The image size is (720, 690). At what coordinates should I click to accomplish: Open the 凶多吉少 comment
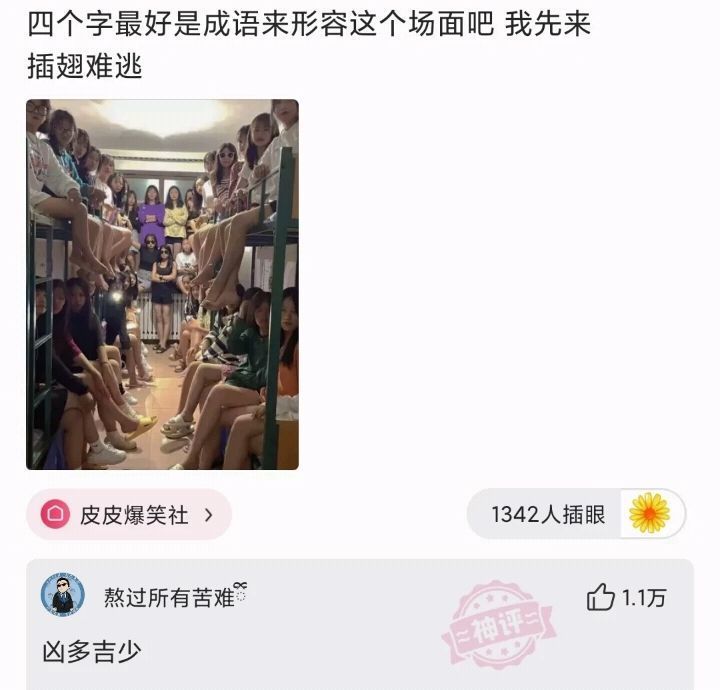(92, 651)
